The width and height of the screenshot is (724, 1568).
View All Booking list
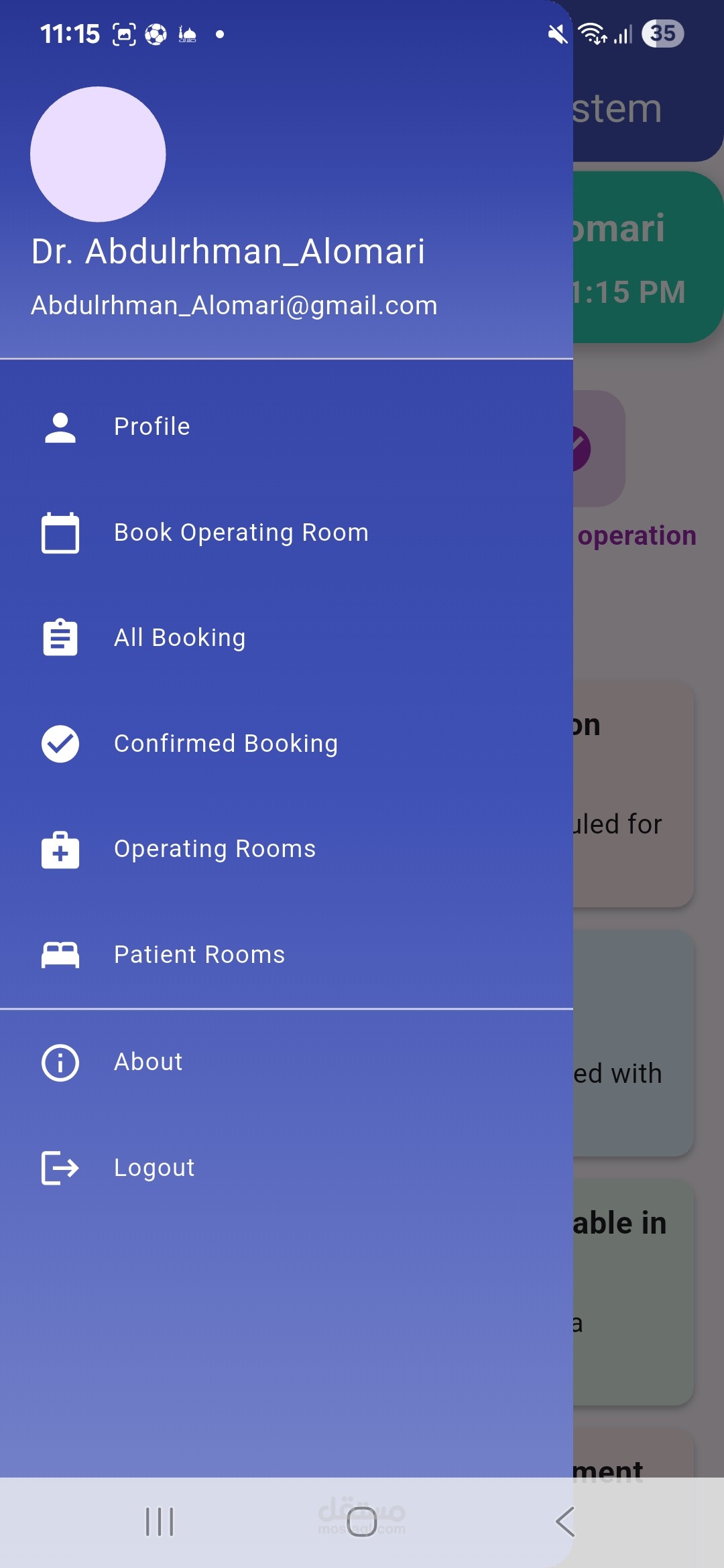click(180, 638)
